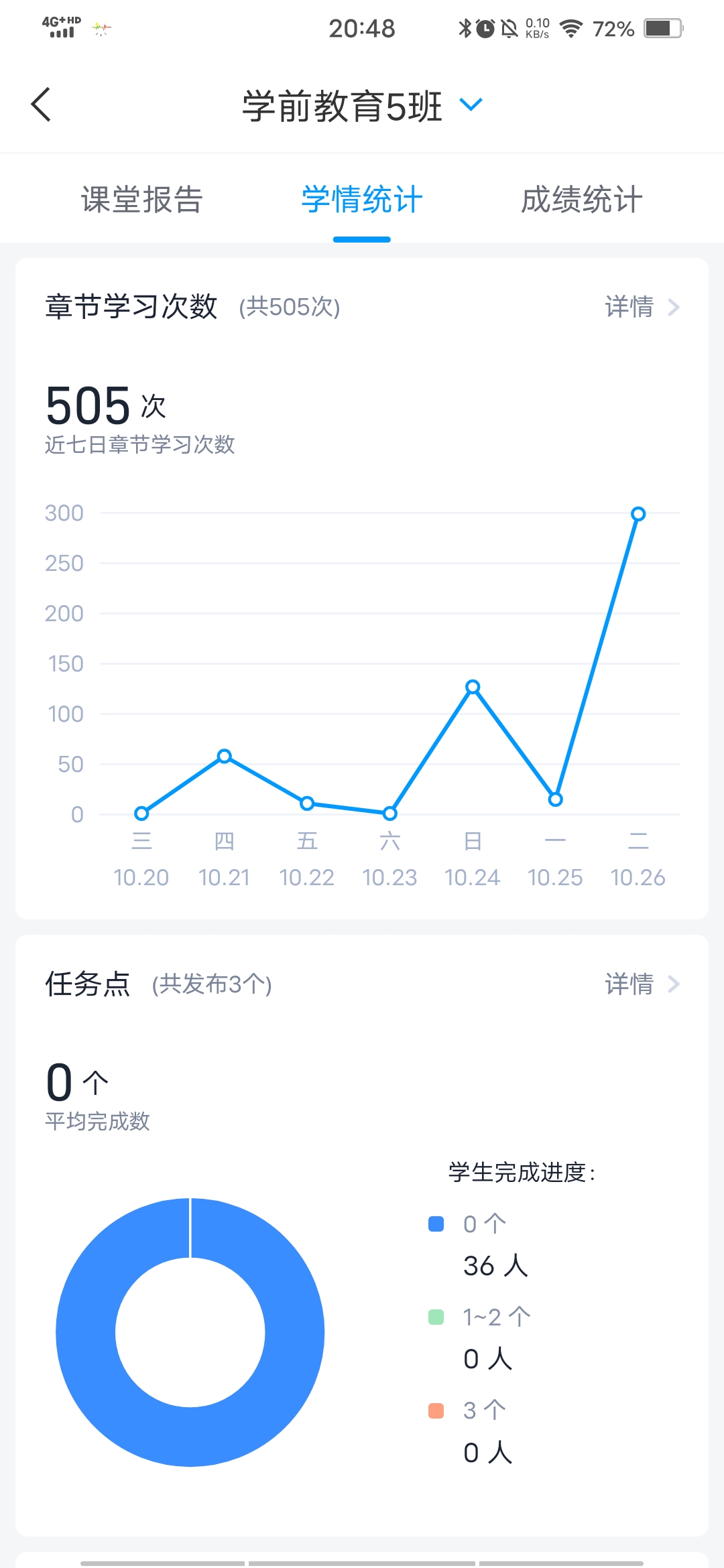Tap the 10.26 data point on the chart
Screen dimensions: 724x1568
[638, 514]
